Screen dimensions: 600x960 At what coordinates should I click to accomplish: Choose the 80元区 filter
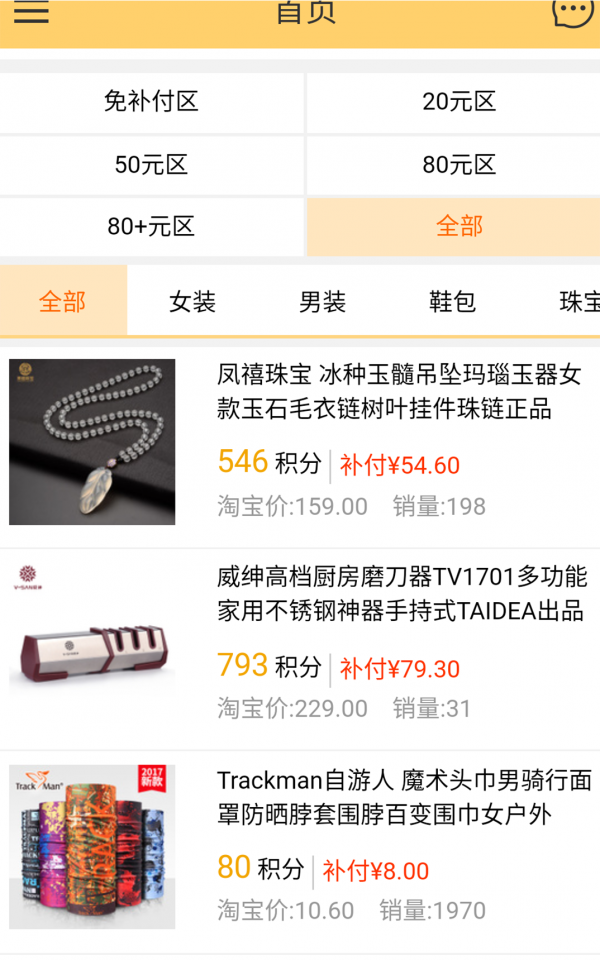[458, 165]
